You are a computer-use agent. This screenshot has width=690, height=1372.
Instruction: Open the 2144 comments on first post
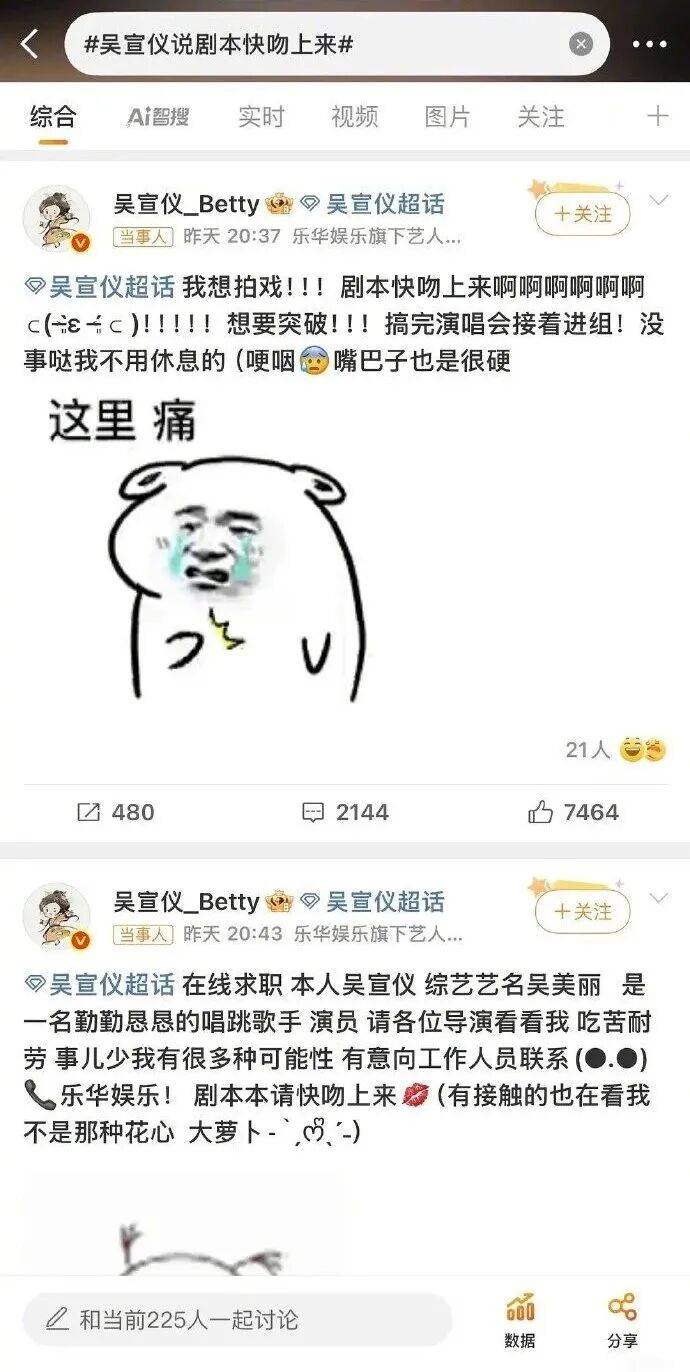(x=345, y=812)
